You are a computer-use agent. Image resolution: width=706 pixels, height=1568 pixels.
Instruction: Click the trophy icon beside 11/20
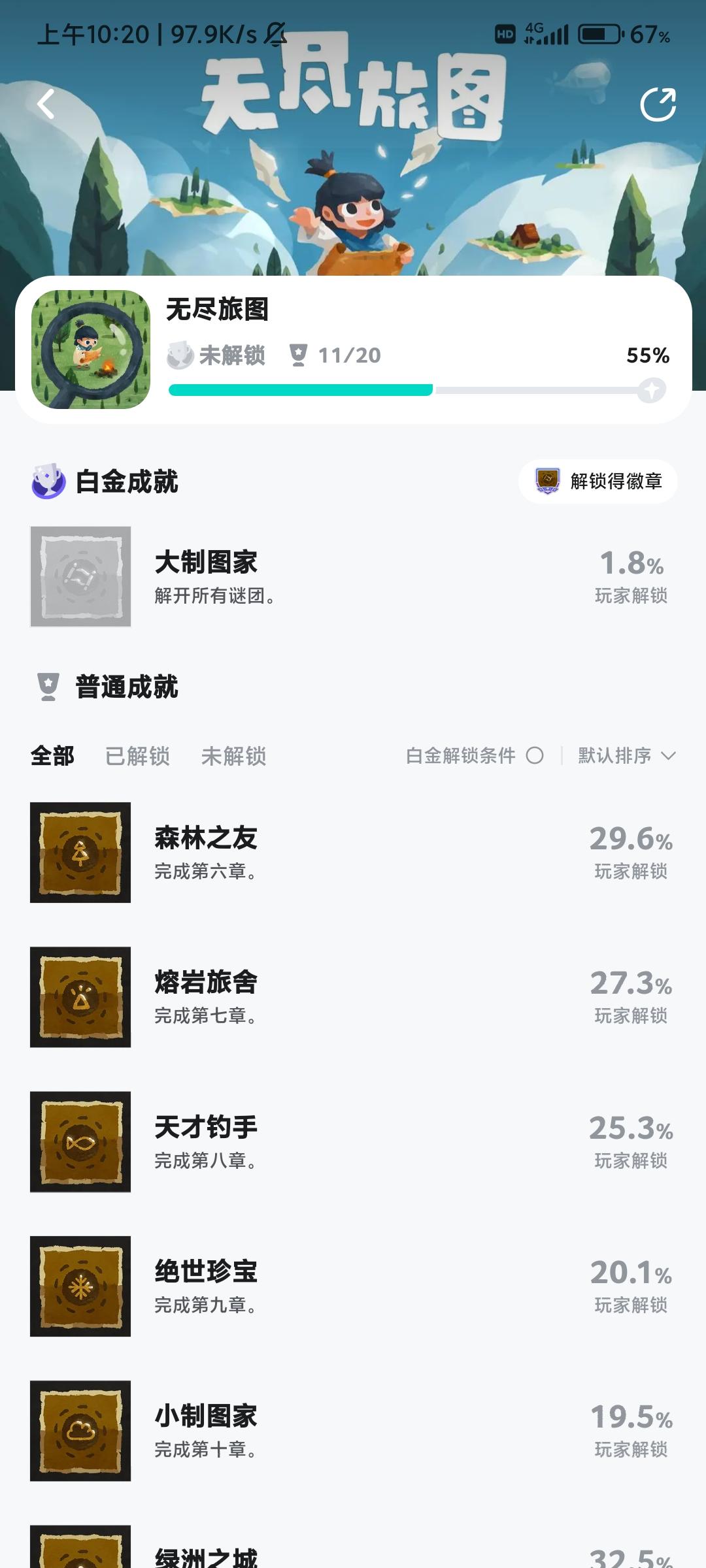click(301, 355)
